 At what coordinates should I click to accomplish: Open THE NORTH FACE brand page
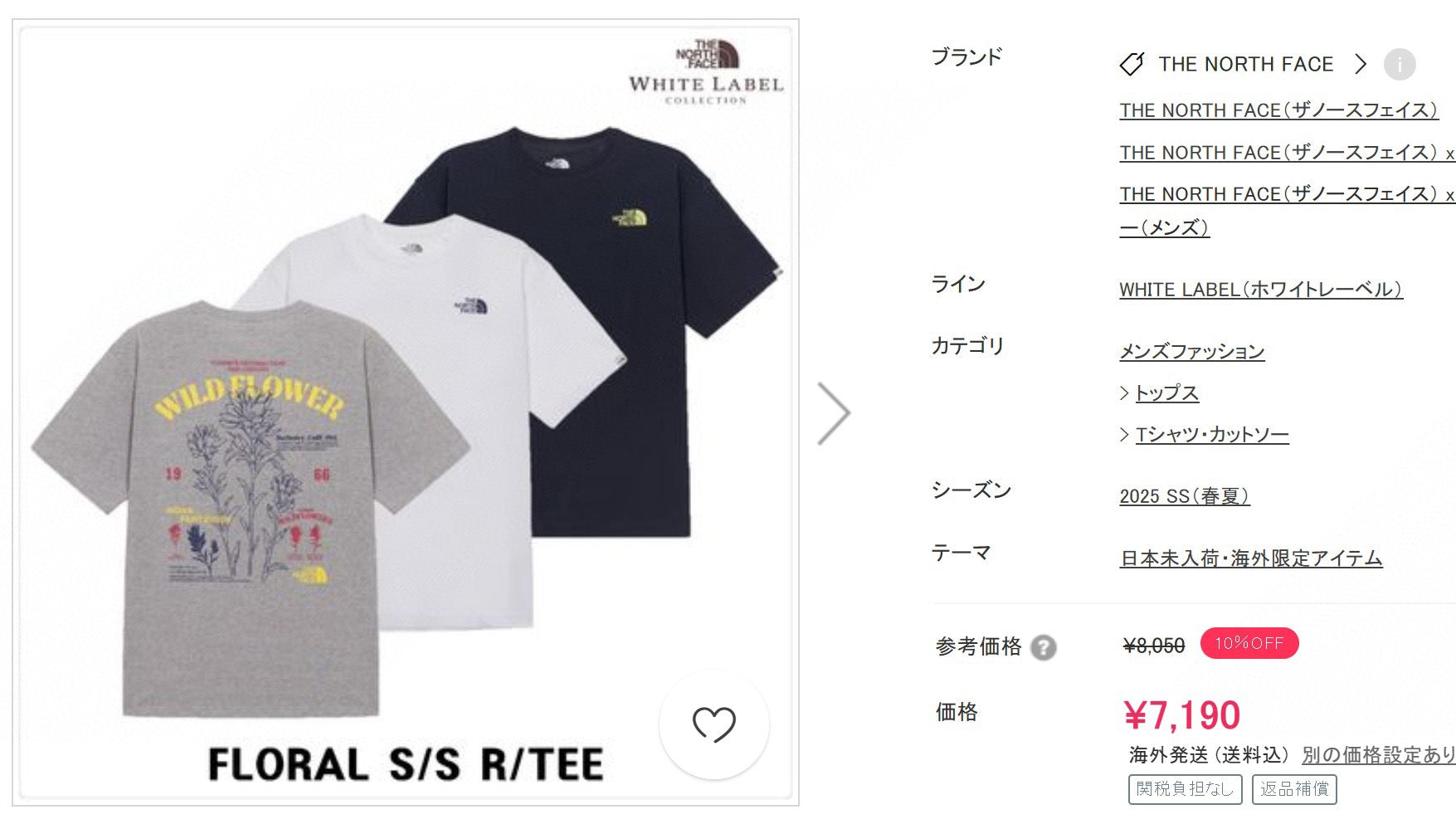(1244, 64)
